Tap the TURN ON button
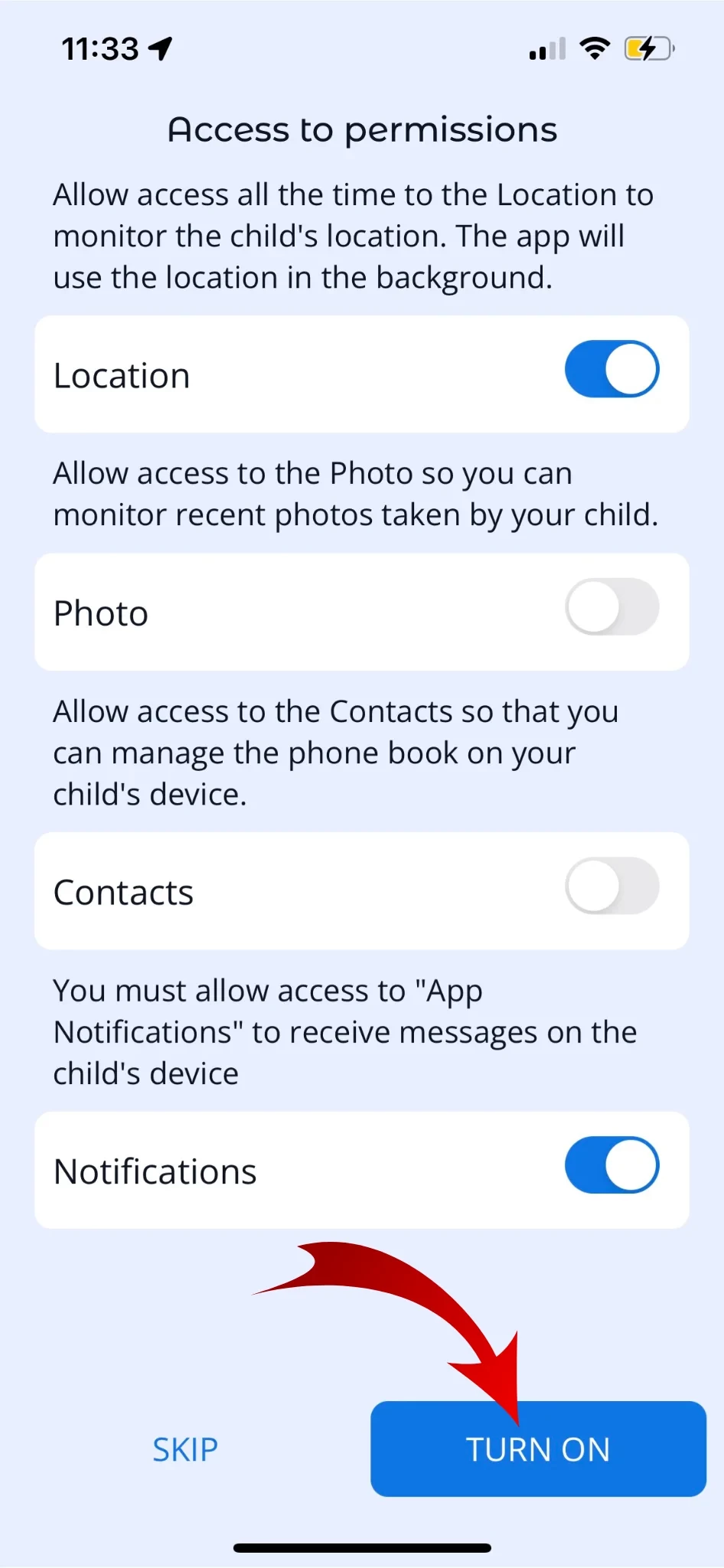Viewport: 724px width, 1568px height. click(x=537, y=1449)
